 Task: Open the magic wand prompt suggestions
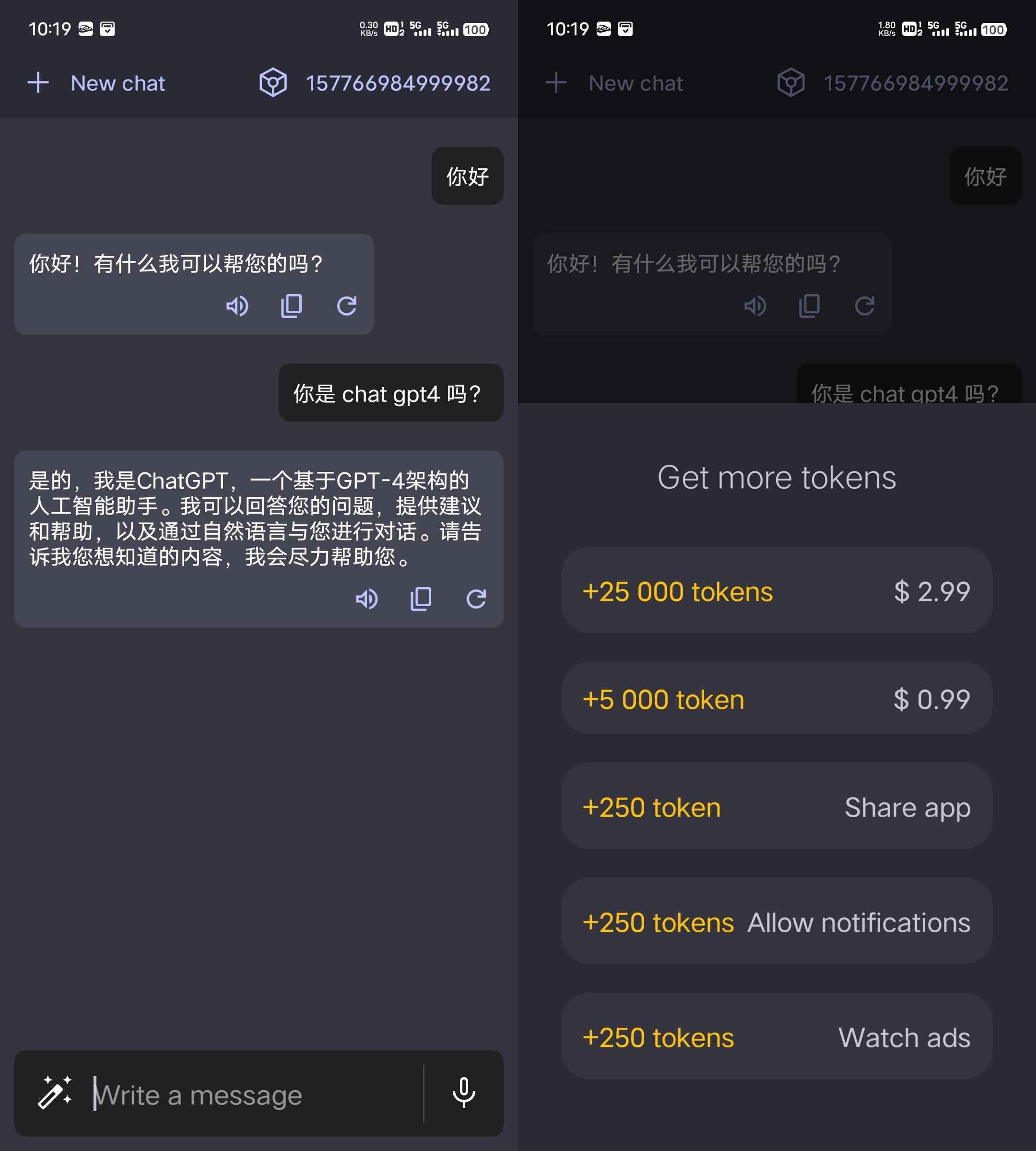[55, 1092]
